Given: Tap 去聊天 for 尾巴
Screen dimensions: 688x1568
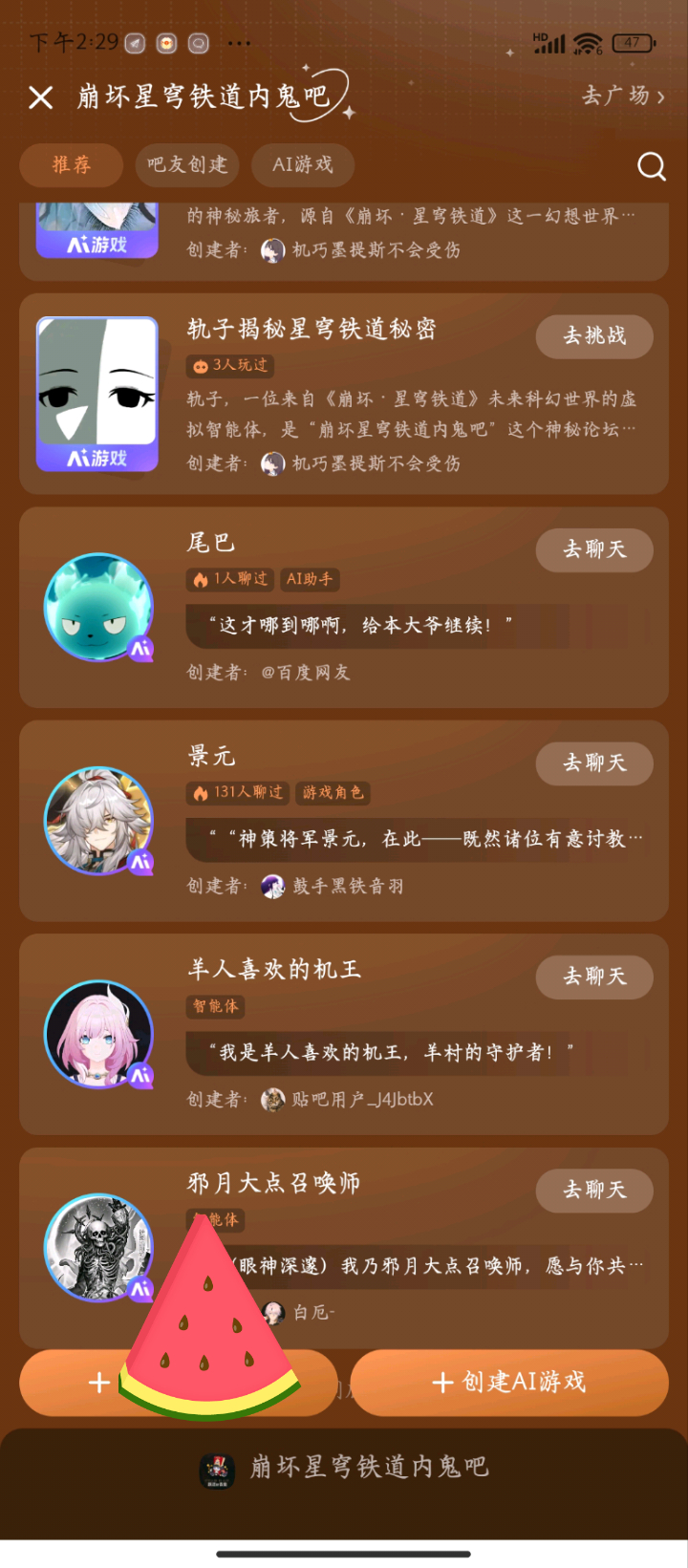Looking at the screenshot, I should [x=594, y=549].
